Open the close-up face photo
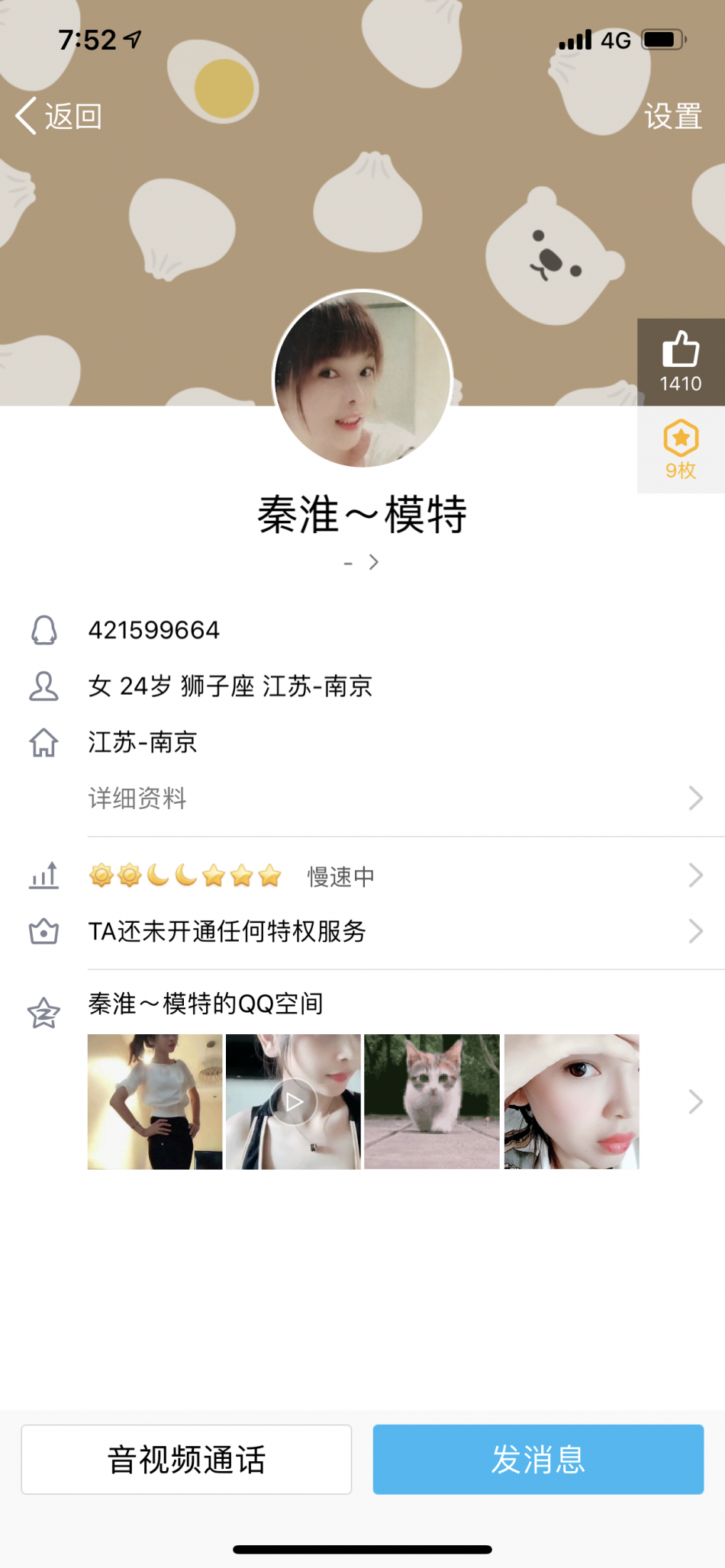This screenshot has width=725, height=1568. pos(572,1101)
